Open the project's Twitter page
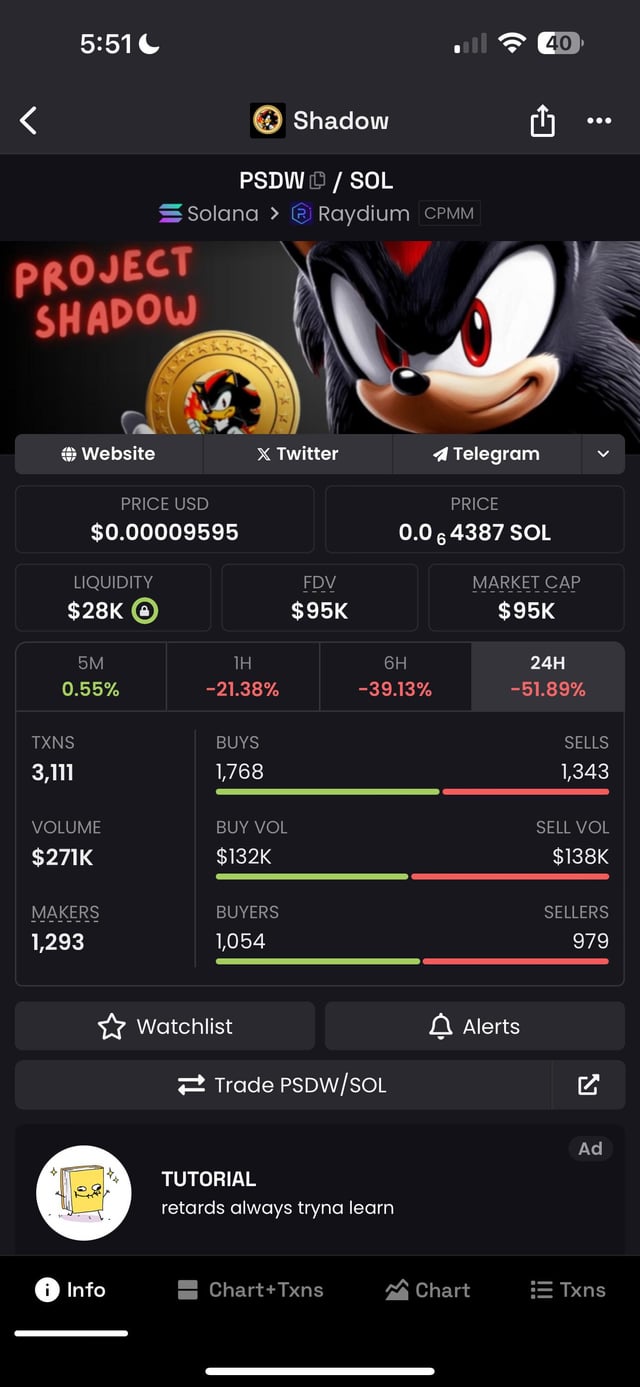Screen dimensions: 640x1387 [x=297, y=454]
